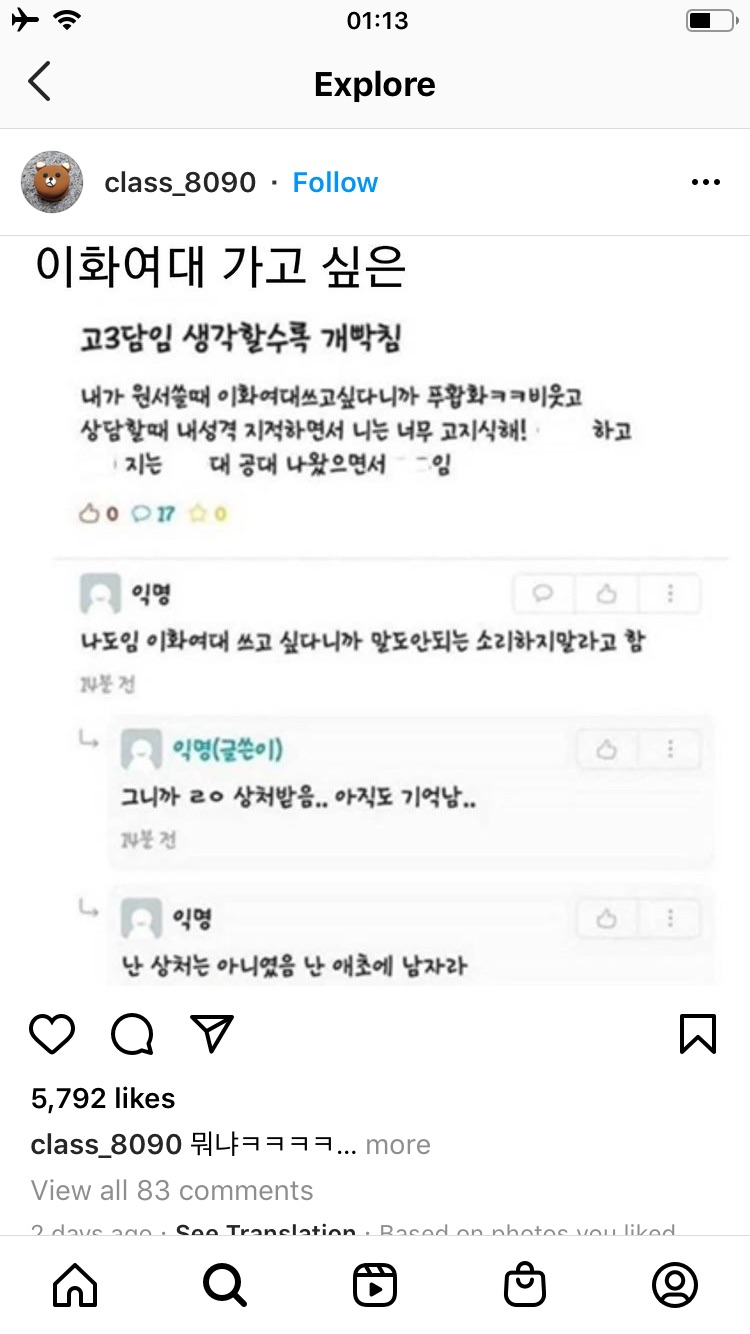Open the 5,792 likes list
This screenshot has width=750, height=1334.
[103, 1098]
